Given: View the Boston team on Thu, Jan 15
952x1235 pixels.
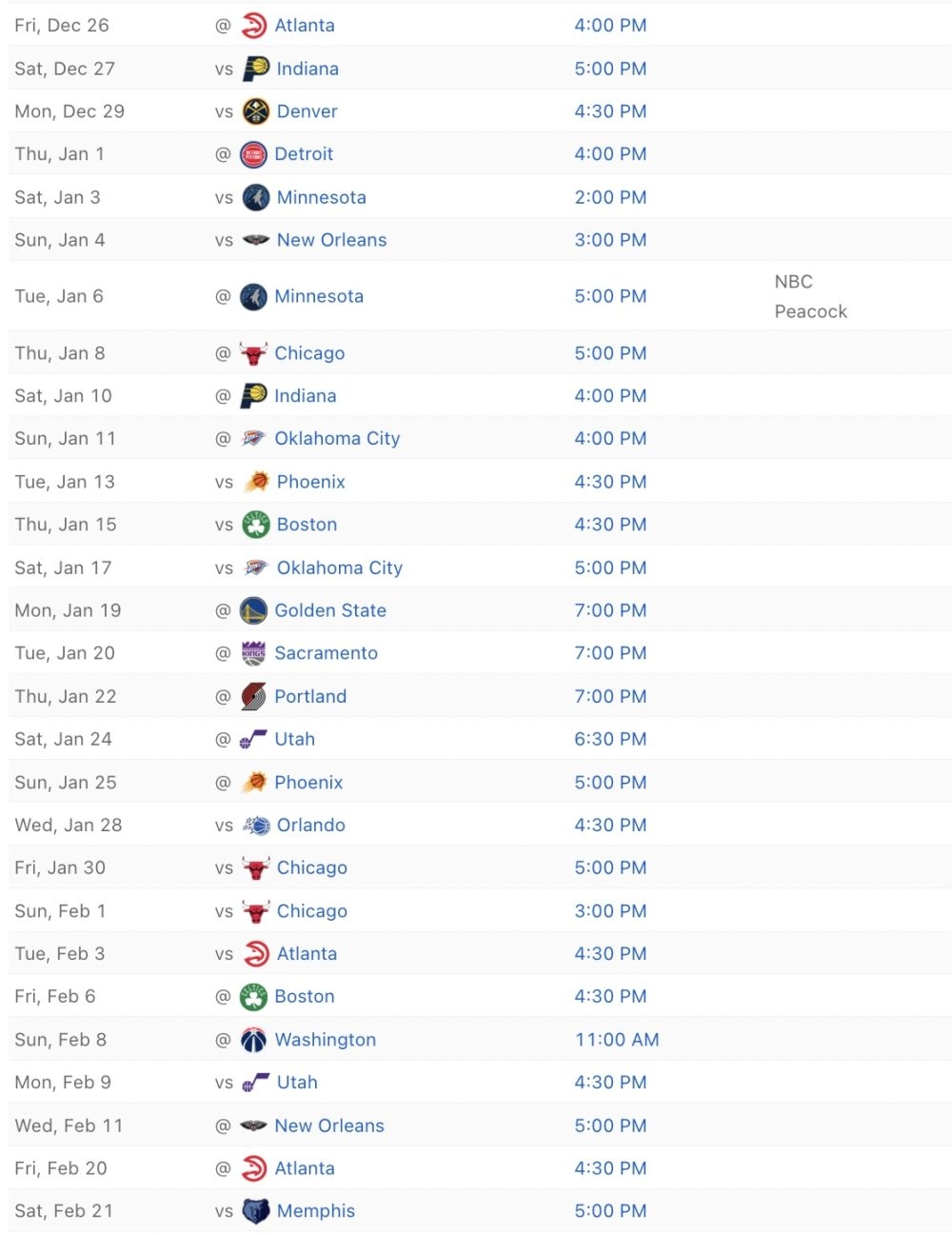Looking at the screenshot, I should coord(307,525).
